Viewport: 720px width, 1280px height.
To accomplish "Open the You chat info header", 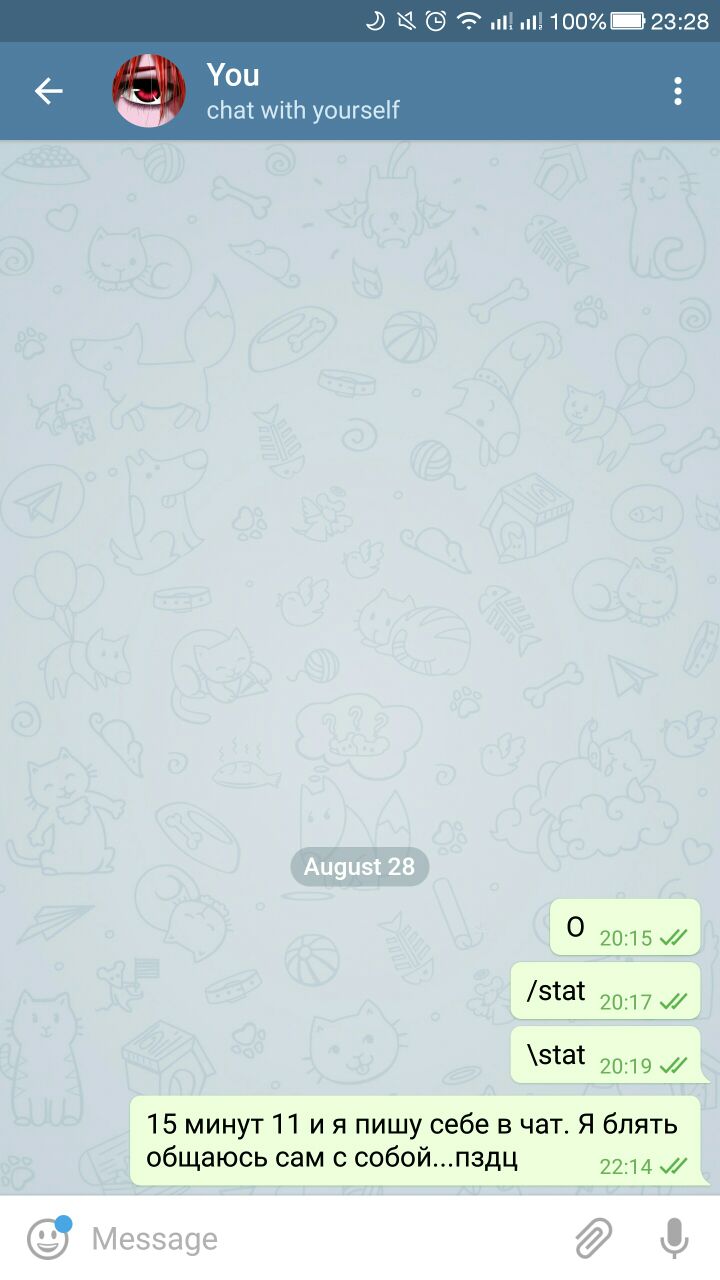I will 302,91.
